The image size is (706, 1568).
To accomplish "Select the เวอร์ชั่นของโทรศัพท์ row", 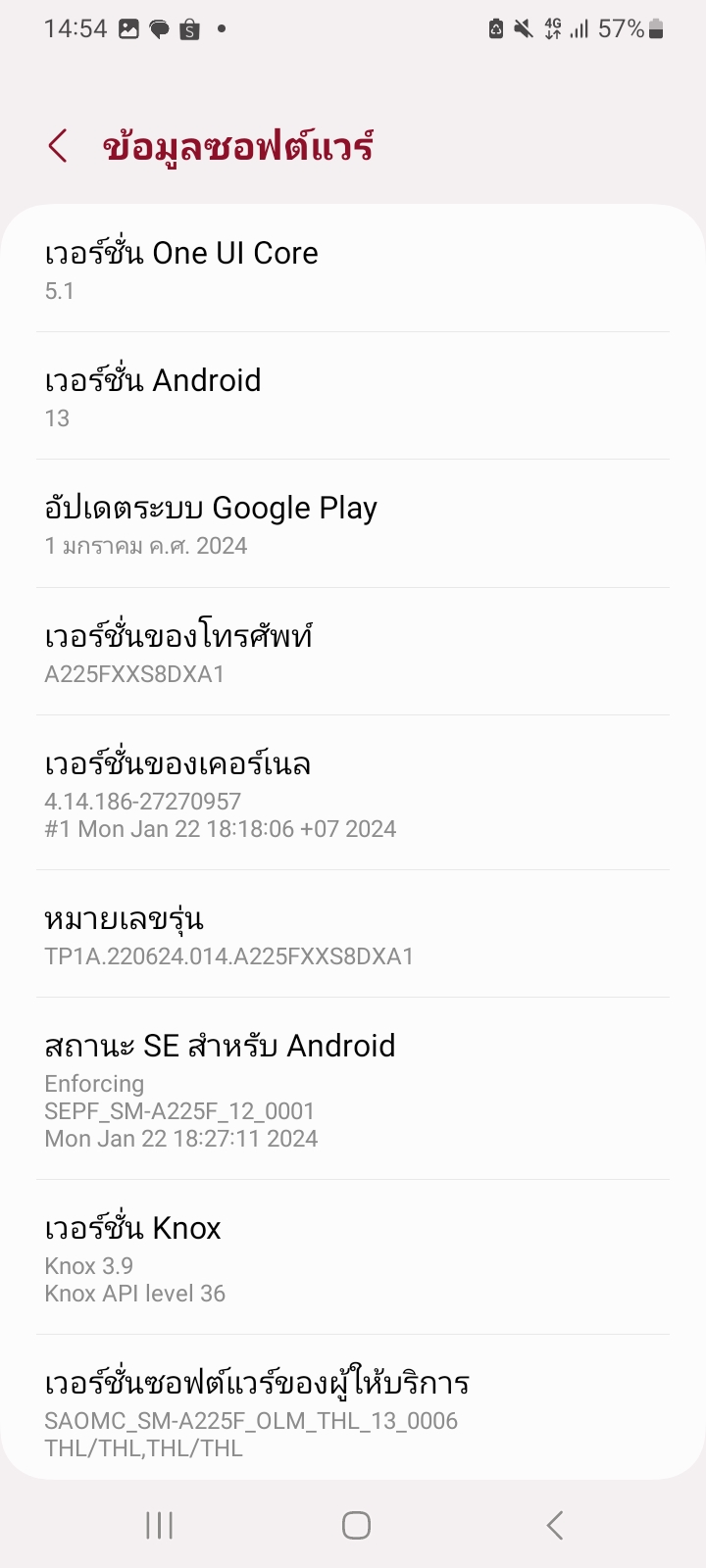I will [x=353, y=652].
